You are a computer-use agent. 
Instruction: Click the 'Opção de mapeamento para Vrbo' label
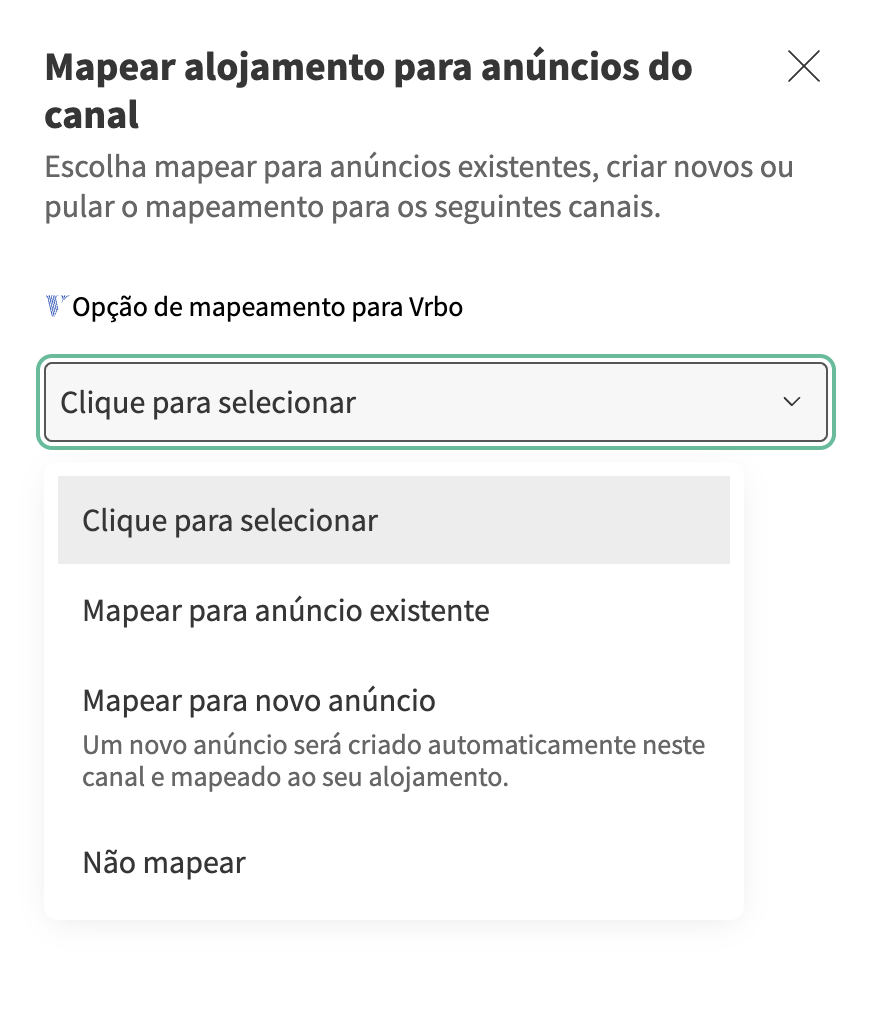267,306
